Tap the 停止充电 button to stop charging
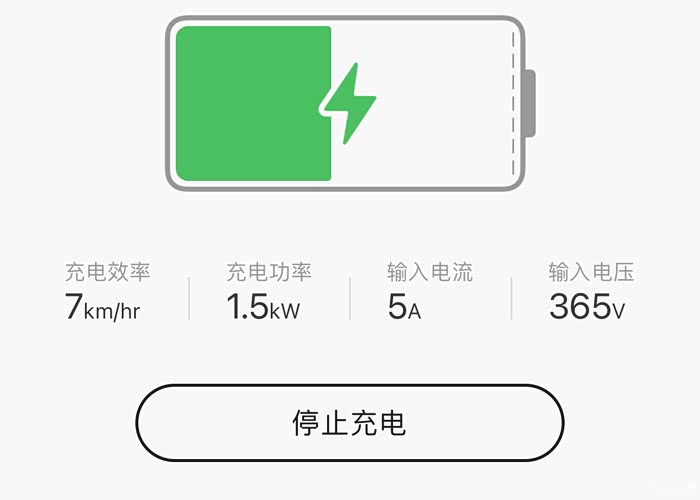This screenshot has height=500, width=700. point(349,423)
